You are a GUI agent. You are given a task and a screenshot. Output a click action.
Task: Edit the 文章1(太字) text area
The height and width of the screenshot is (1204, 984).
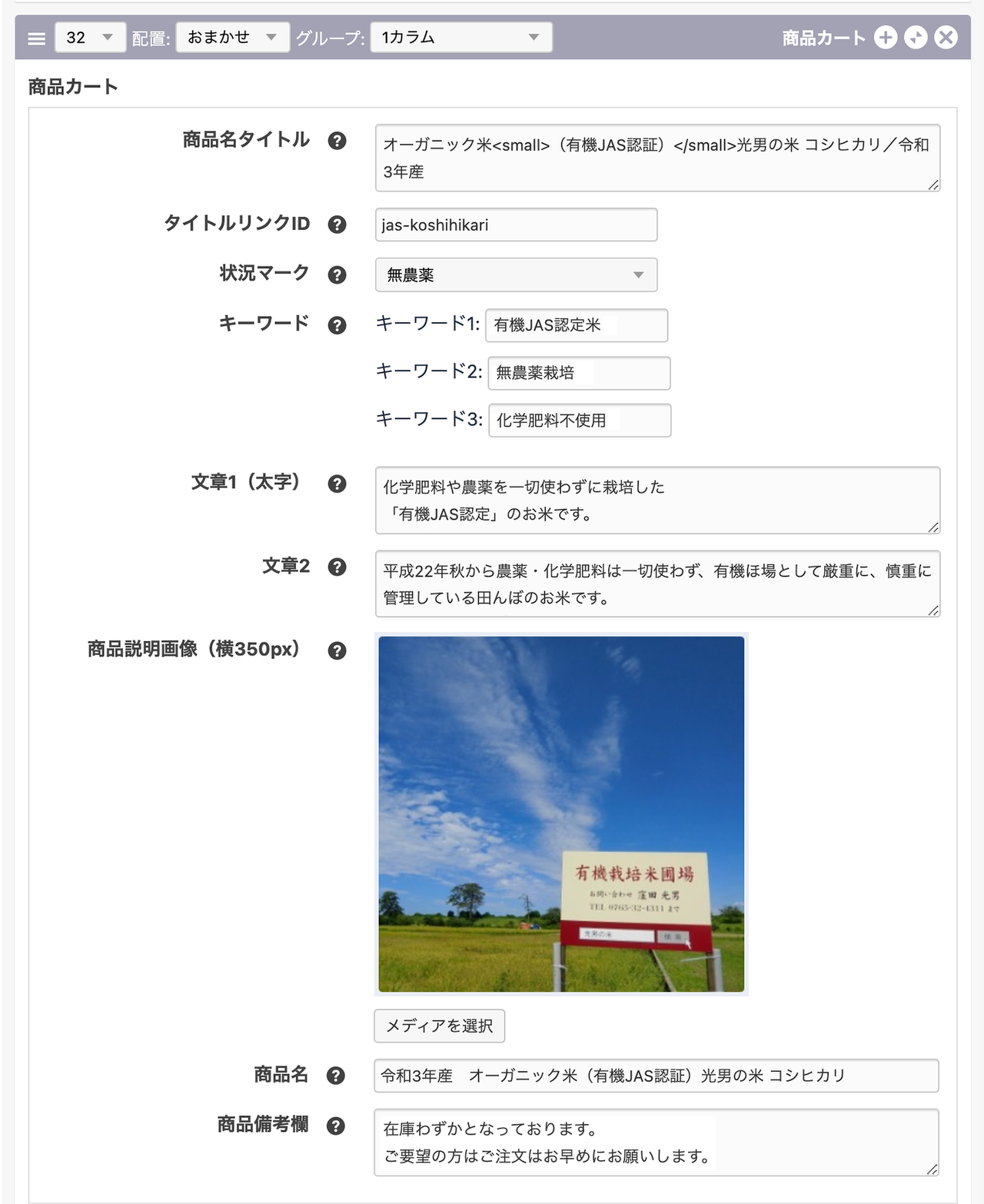(x=657, y=500)
